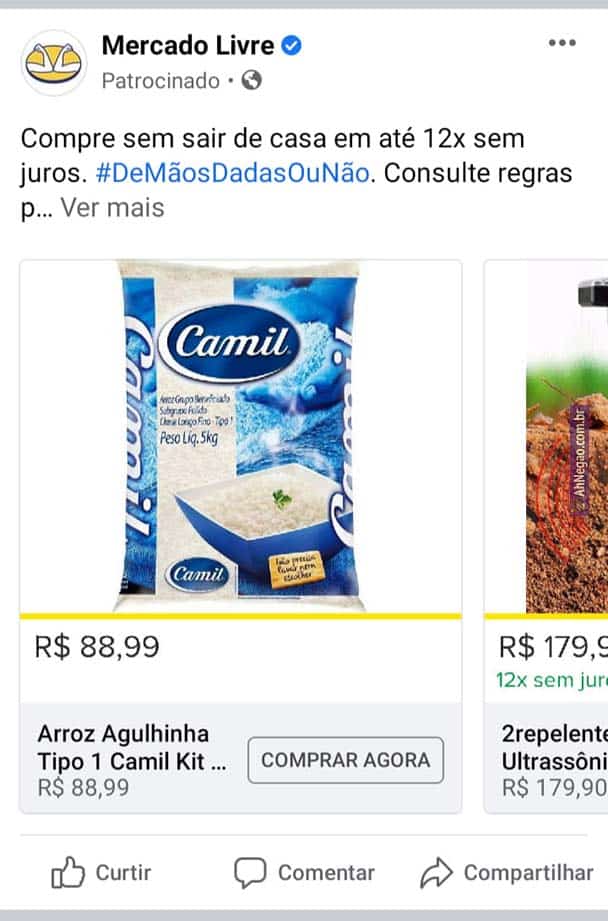Open the #DeMãosDadasOuNão hashtag
The height and width of the screenshot is (921, 608).
click(x=234, y=174)
